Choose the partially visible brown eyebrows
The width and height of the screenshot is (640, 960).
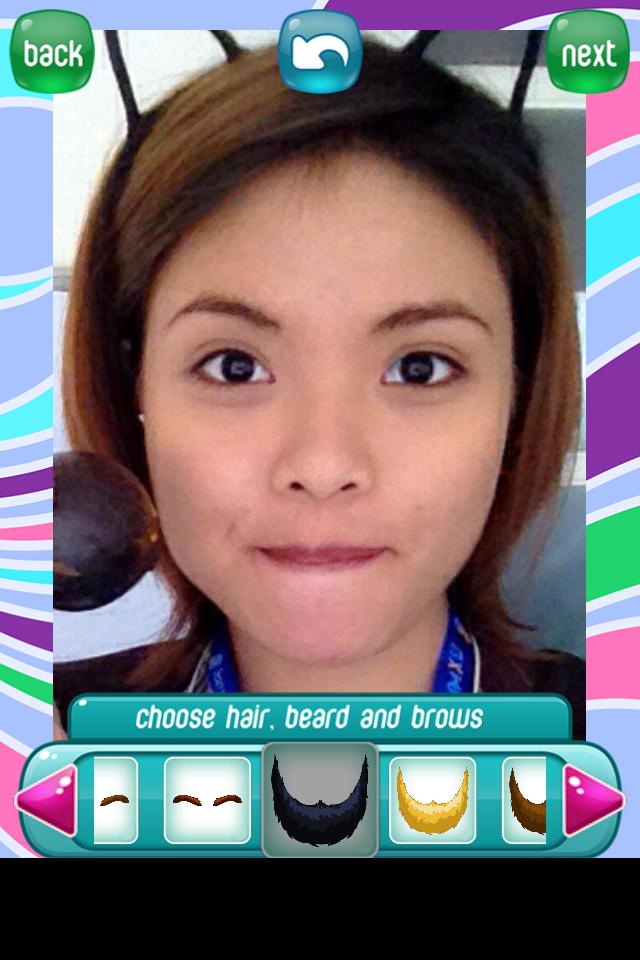tap(116, 800)
